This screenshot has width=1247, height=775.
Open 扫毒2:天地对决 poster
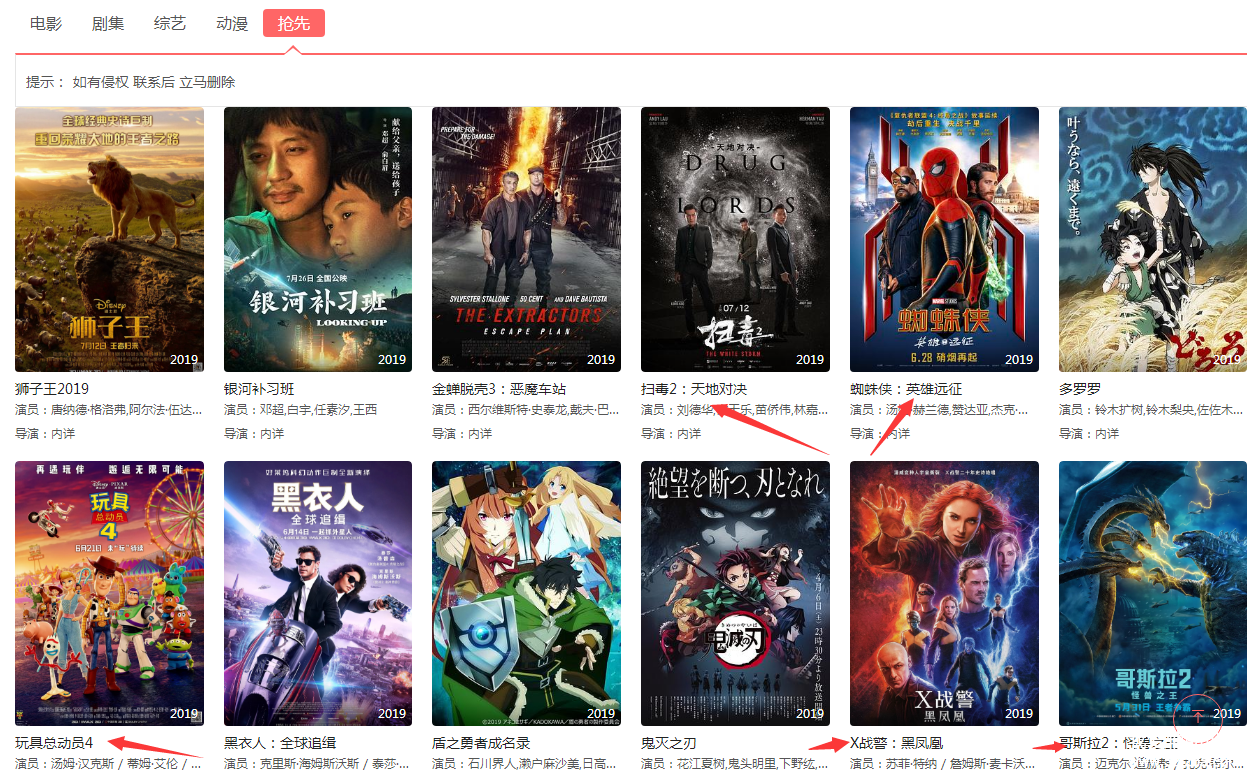pyautogui.click(x=735, y=239)
